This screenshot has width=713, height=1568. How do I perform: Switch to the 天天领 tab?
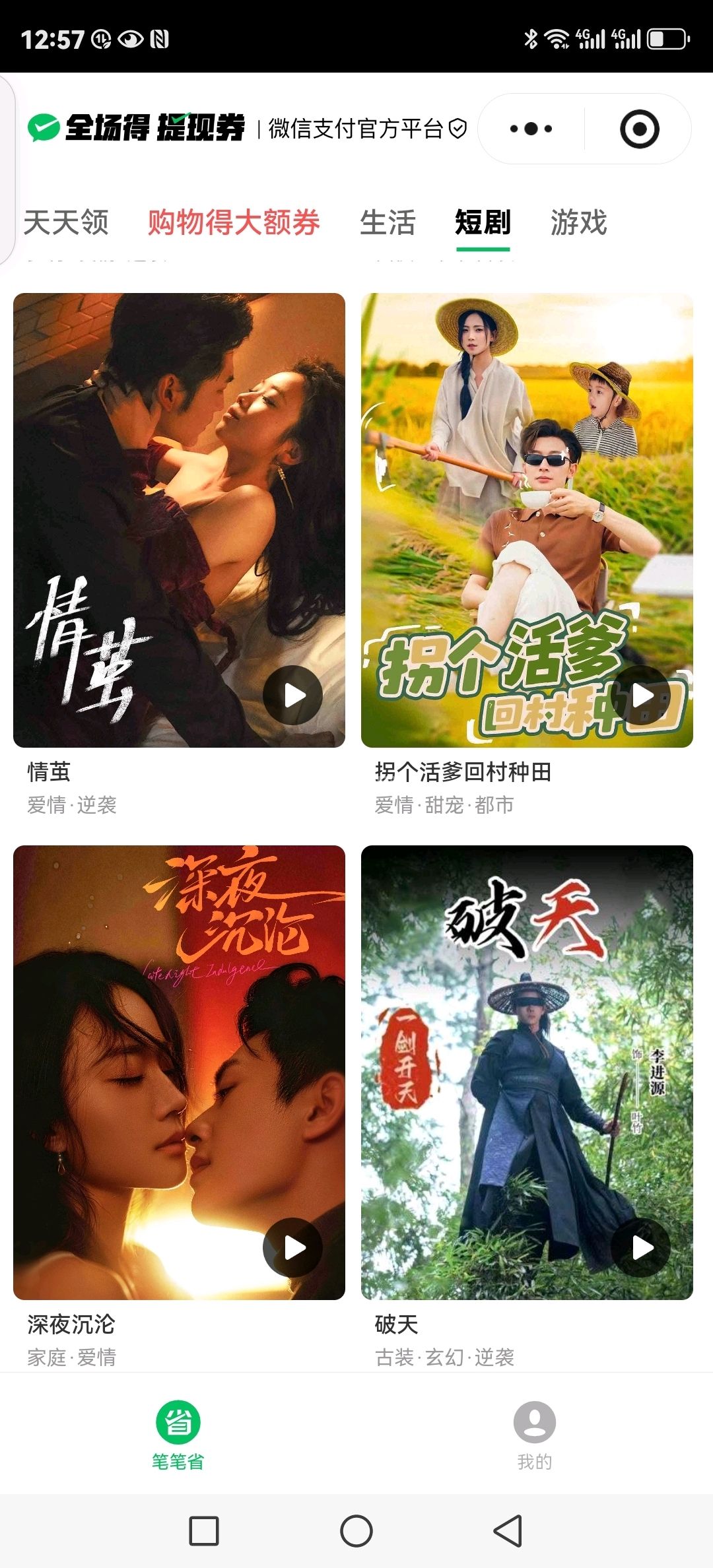pos(66,222)
